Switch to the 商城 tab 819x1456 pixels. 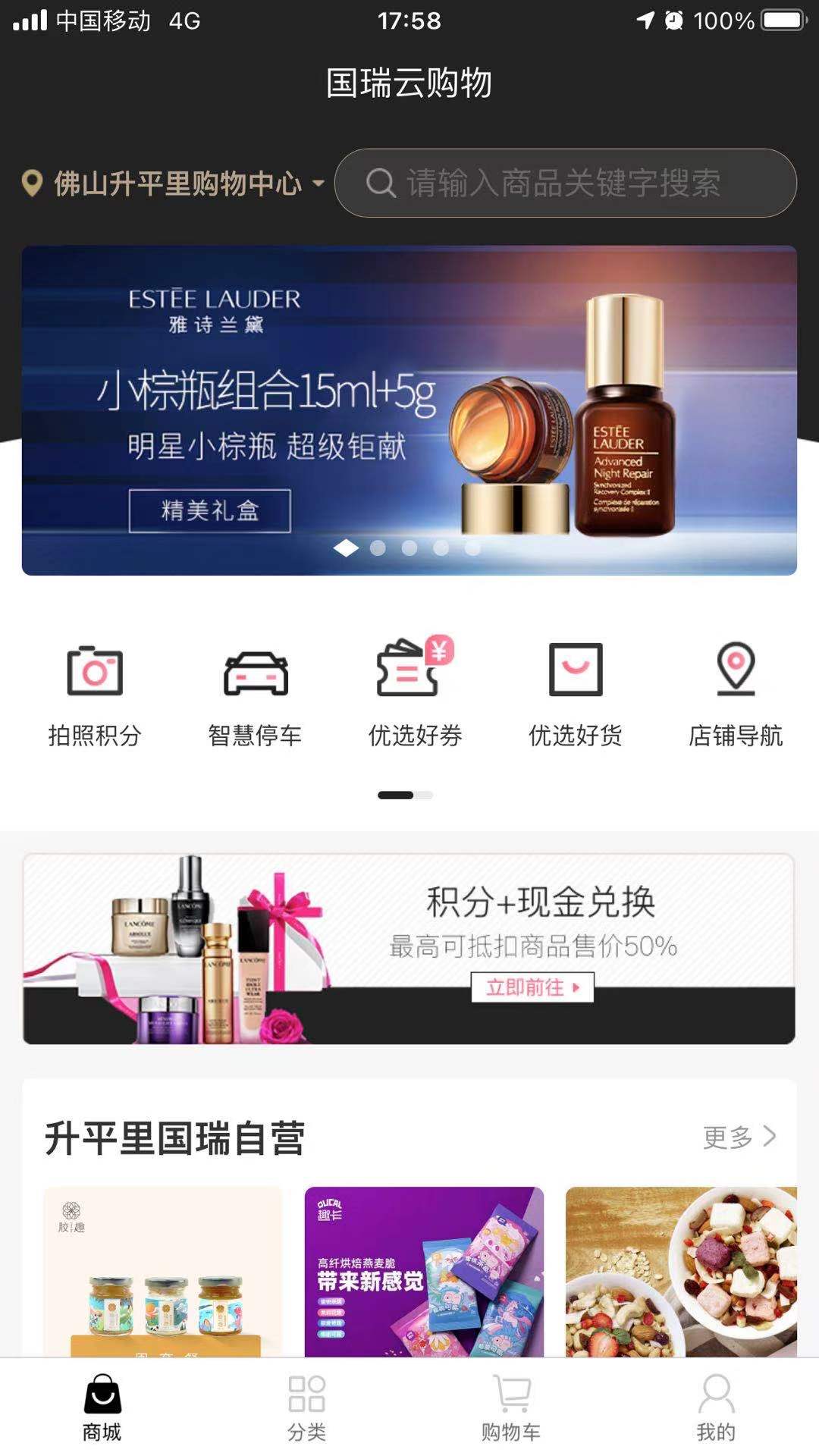click(x=102, y=1408)
